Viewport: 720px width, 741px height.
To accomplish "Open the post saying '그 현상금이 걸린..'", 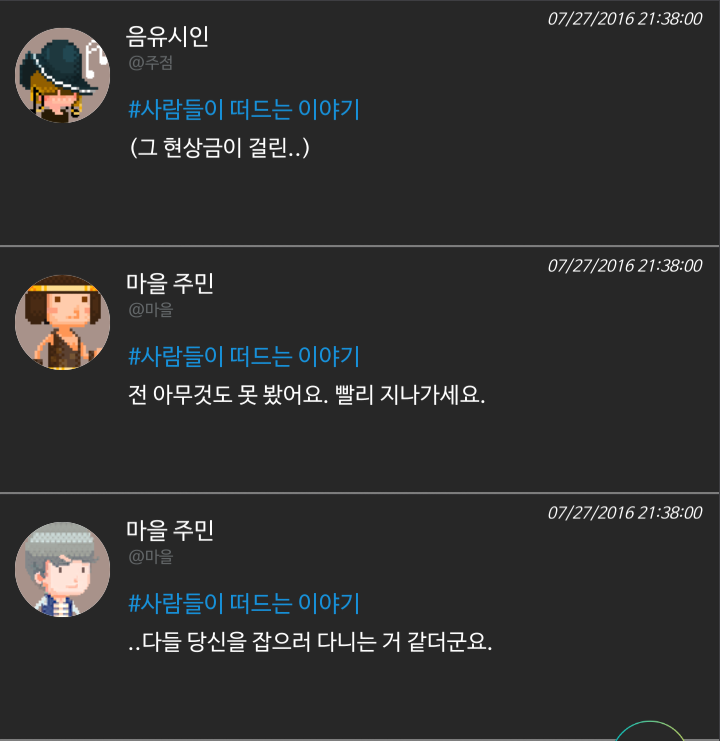I will (220, 148).
